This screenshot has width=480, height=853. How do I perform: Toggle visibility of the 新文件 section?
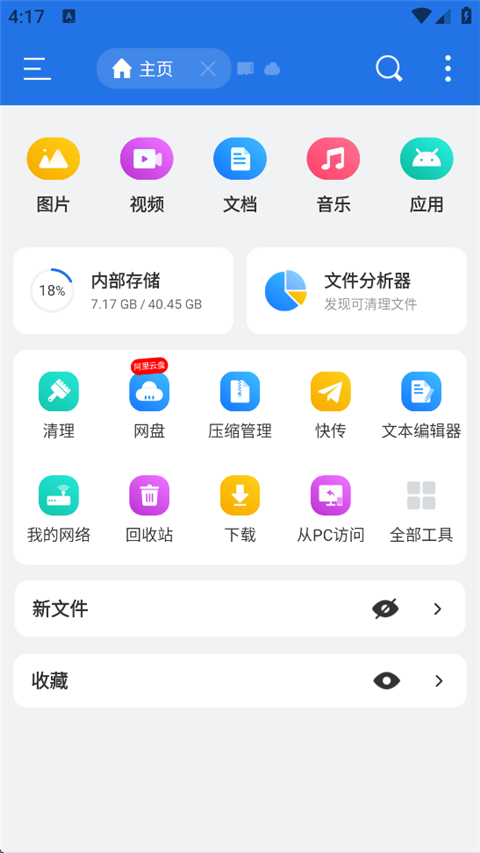click(385, 609)
